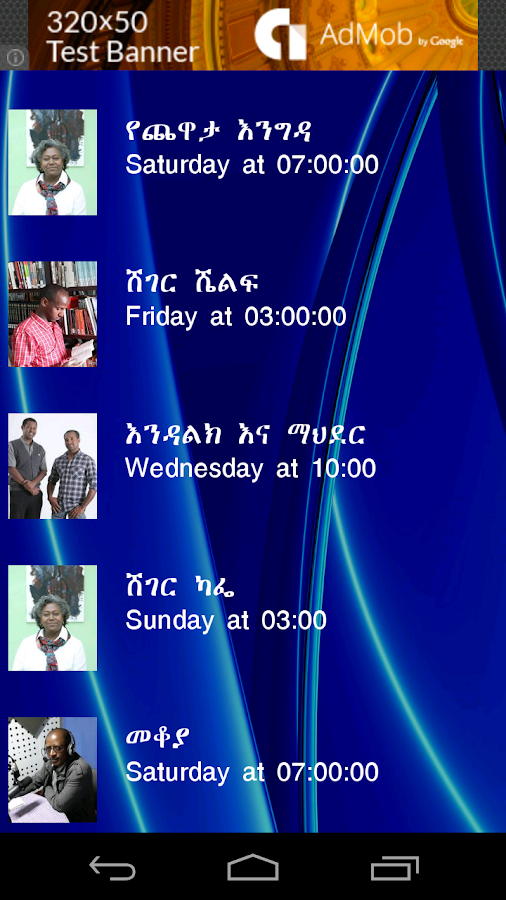Select the እንዳልክ እና ማህደር Wednesday show
This screenshot has height=900, width=506.
pos(253,466)
